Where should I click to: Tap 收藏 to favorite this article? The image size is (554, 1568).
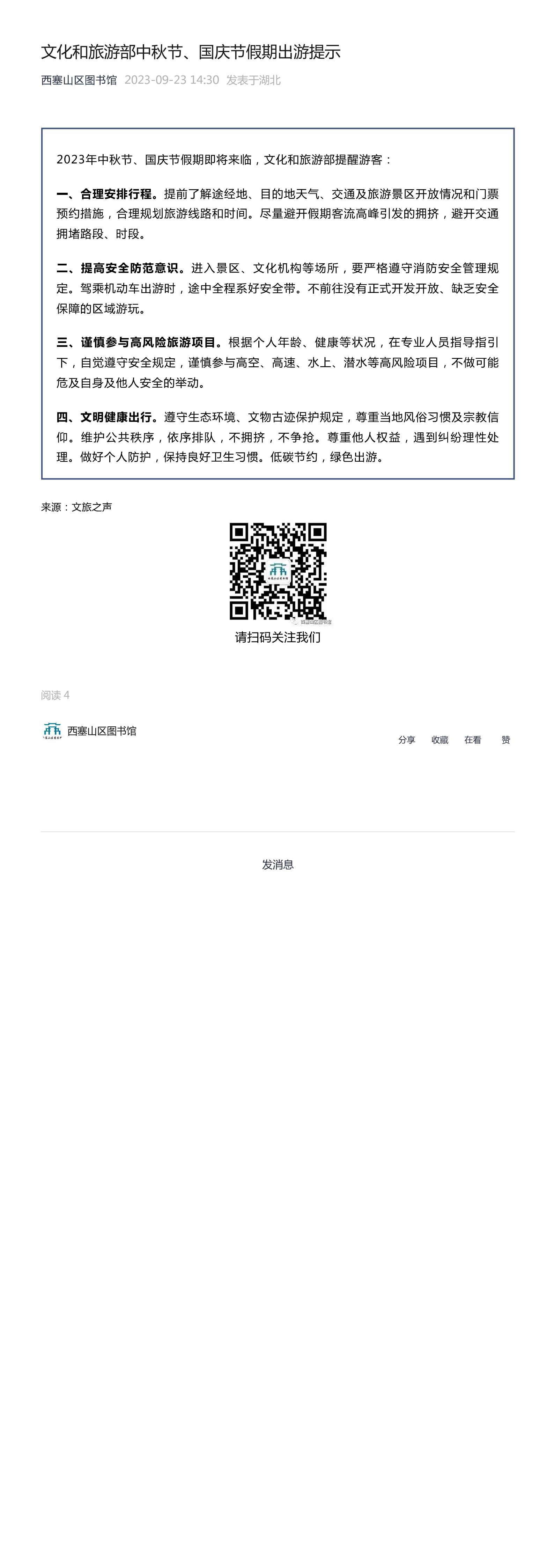point(439,740)
